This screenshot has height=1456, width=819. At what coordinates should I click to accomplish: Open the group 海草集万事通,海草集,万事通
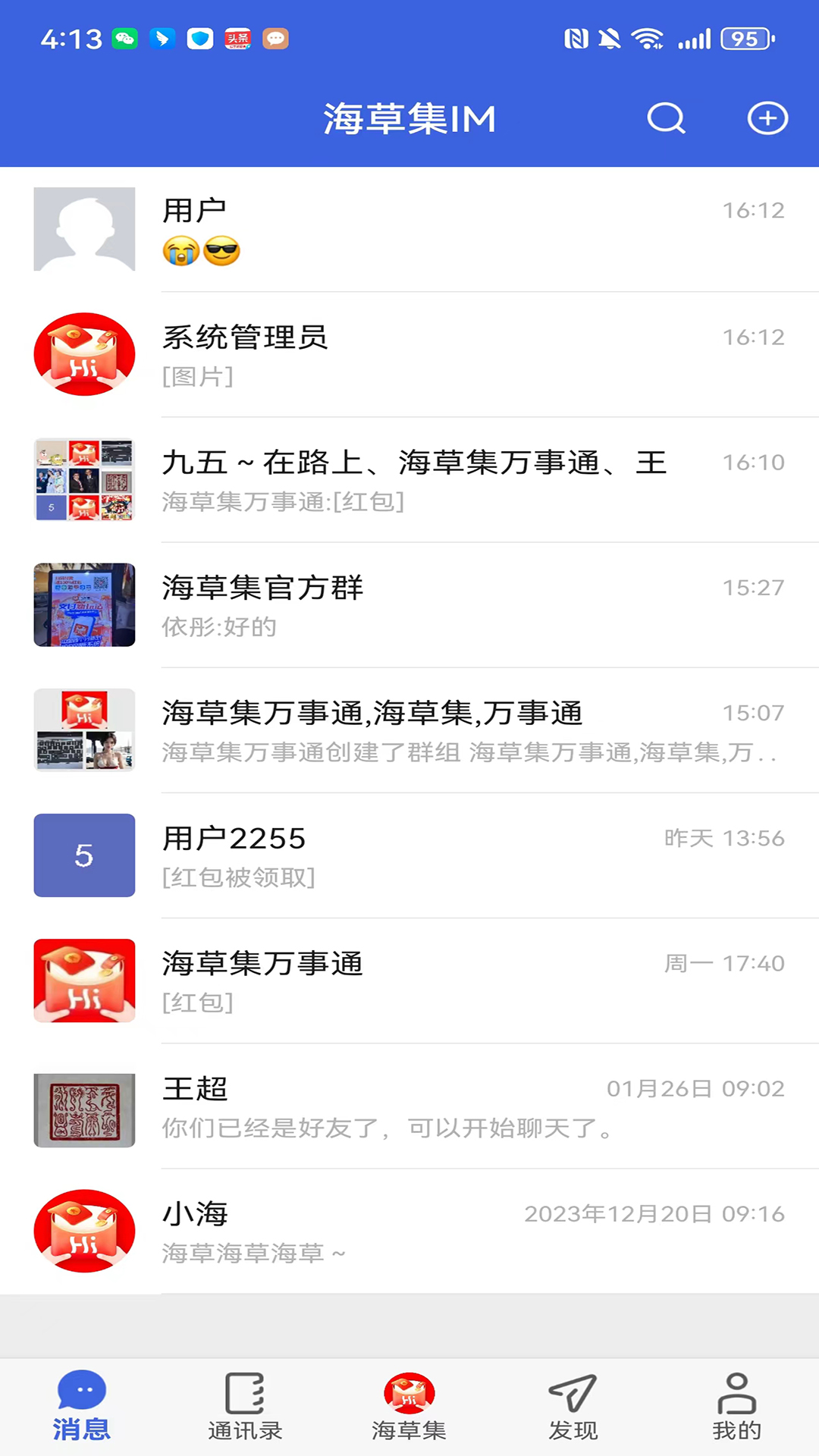pos(409,730)
